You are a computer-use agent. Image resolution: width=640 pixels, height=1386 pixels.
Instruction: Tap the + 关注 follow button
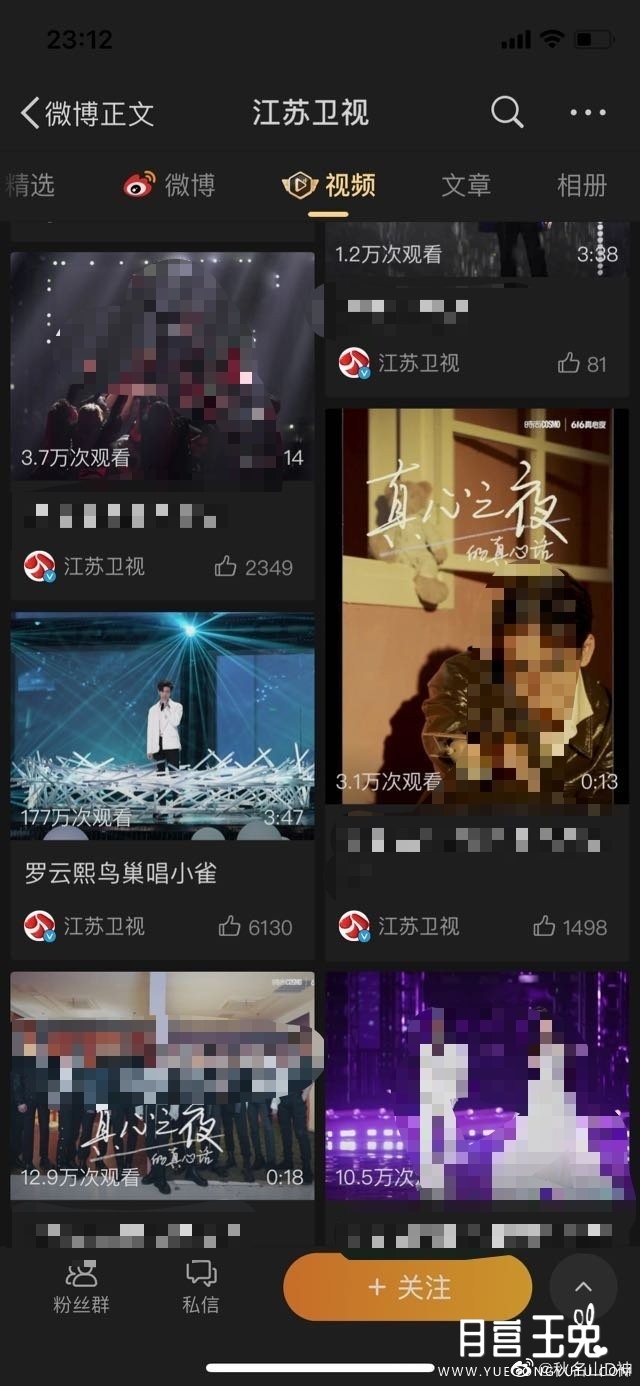pyautogui.click(x=408, y=1287)
